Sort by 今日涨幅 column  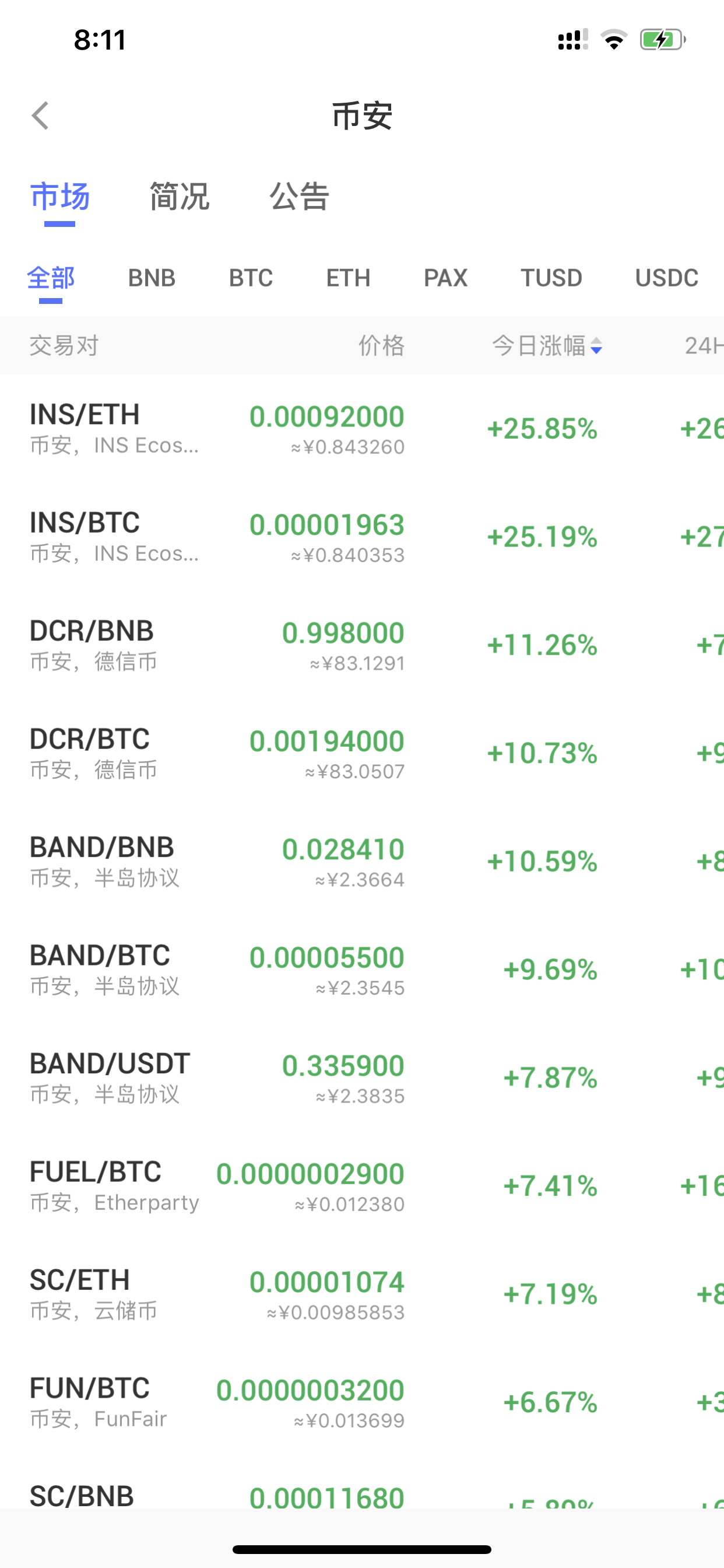[546, 346]
